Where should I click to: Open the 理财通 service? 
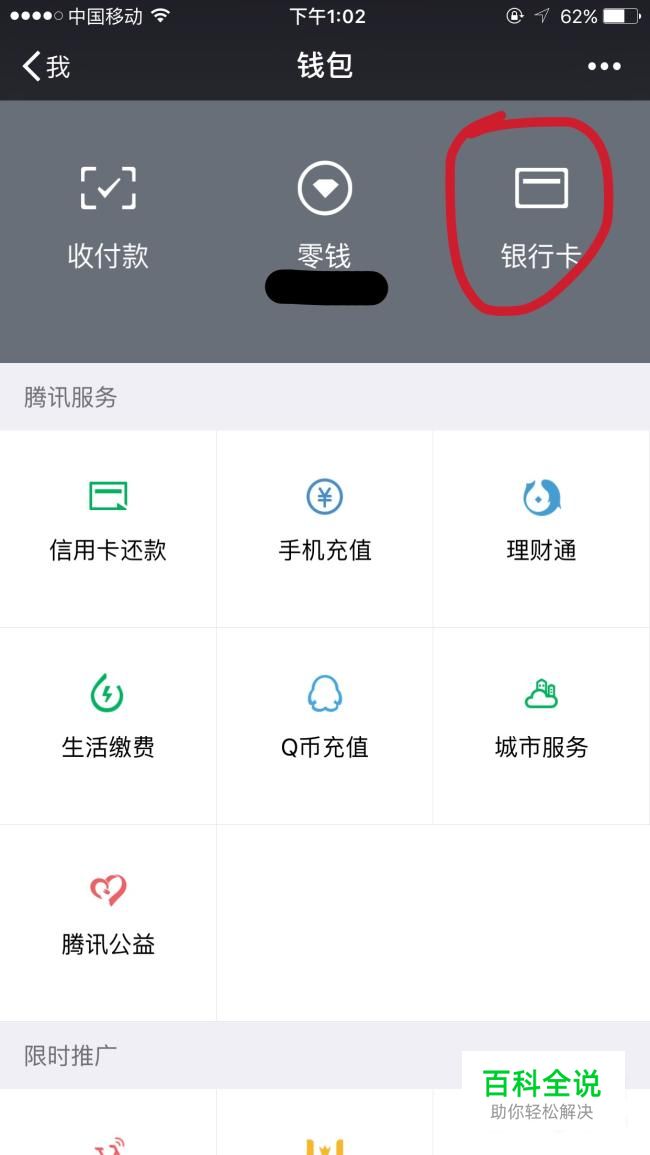(x=542, y=528)
